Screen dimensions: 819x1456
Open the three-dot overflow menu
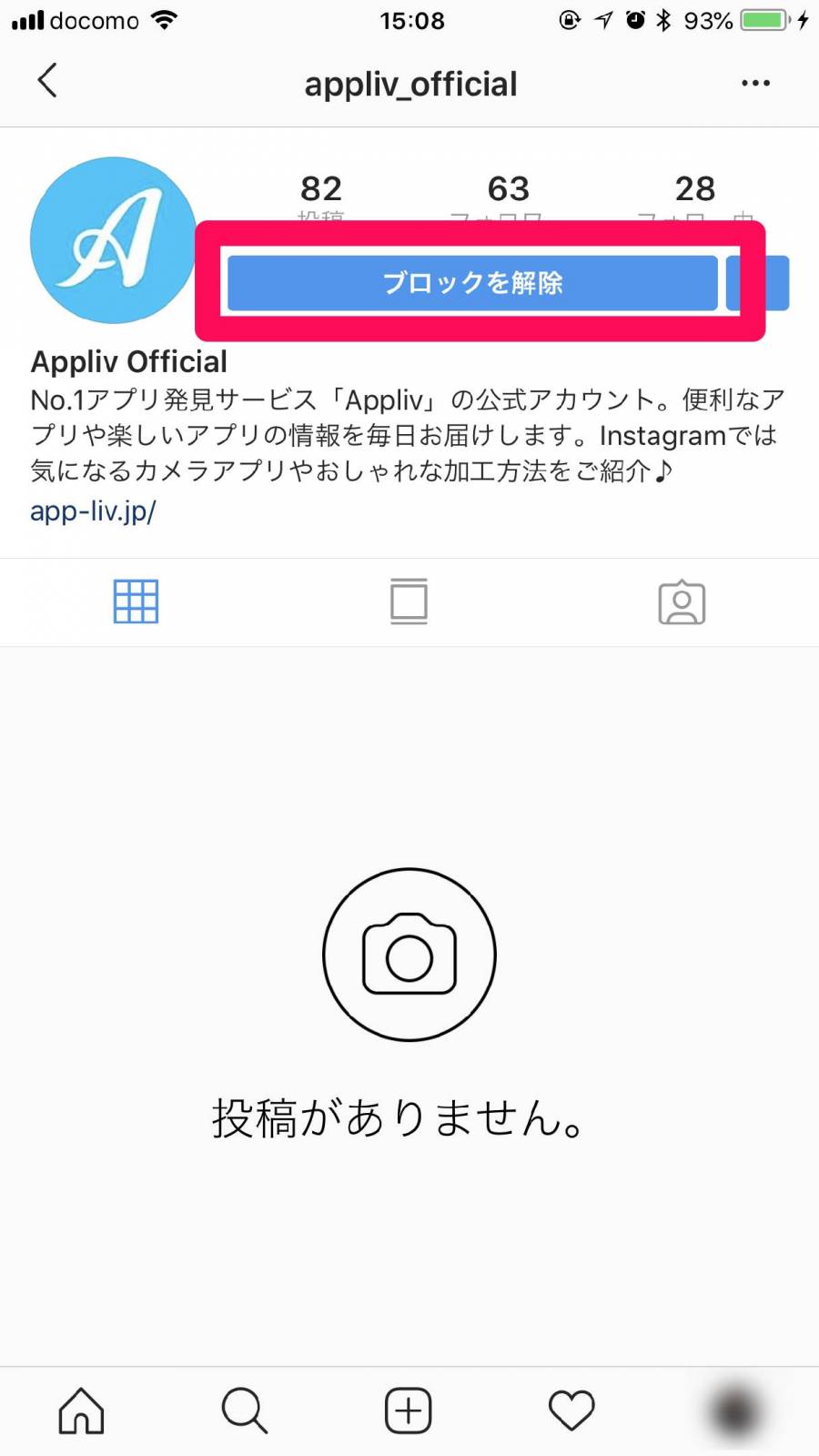pos(755,83)
